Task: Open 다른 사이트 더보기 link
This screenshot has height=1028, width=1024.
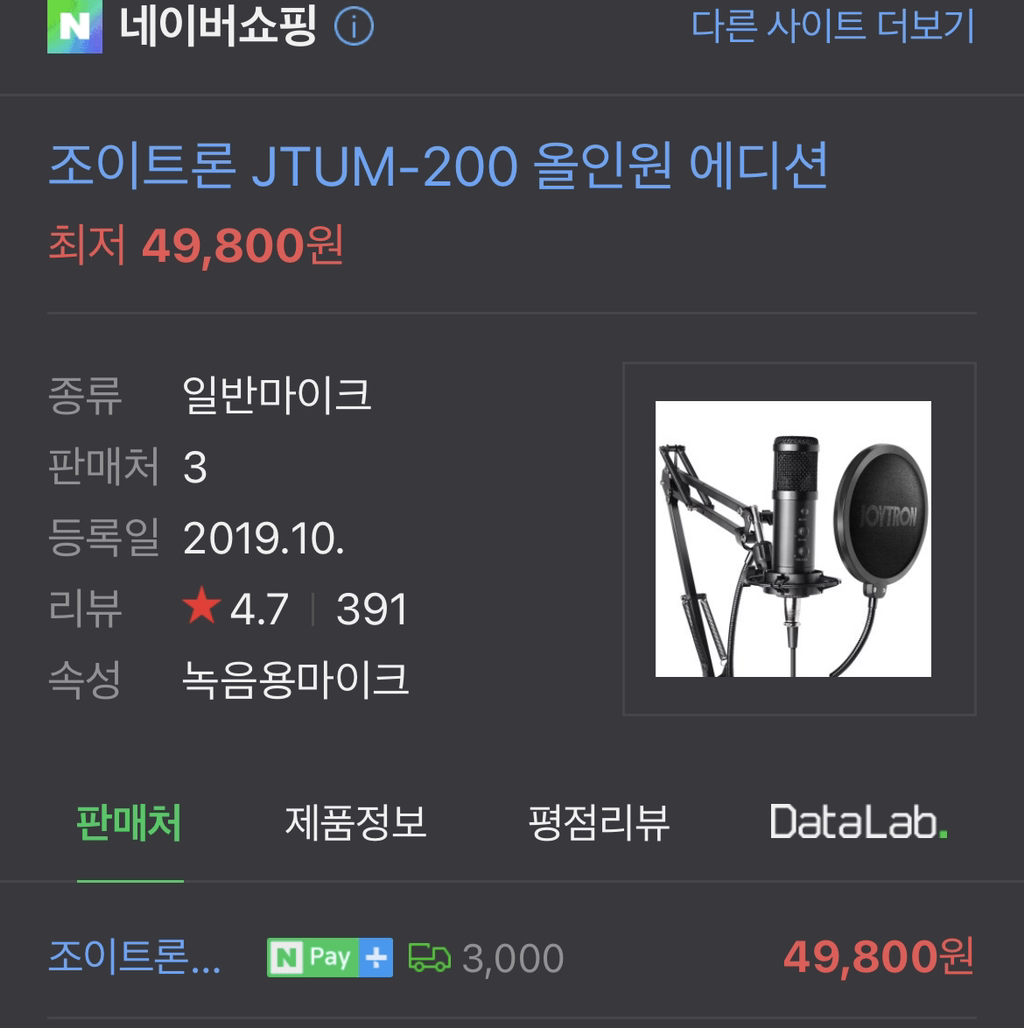Action: (830, 27)
